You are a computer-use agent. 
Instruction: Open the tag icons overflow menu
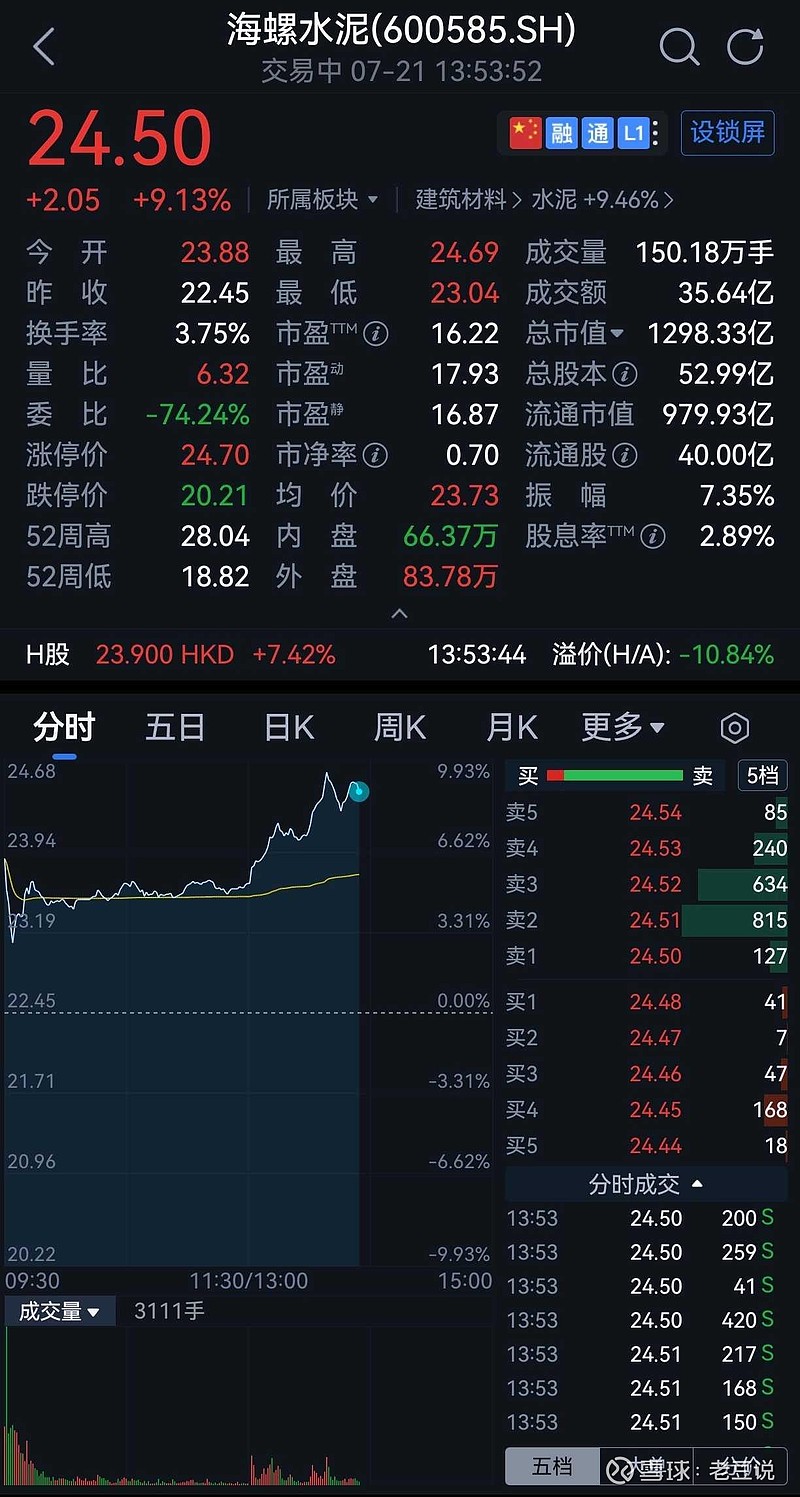[655, 132]
